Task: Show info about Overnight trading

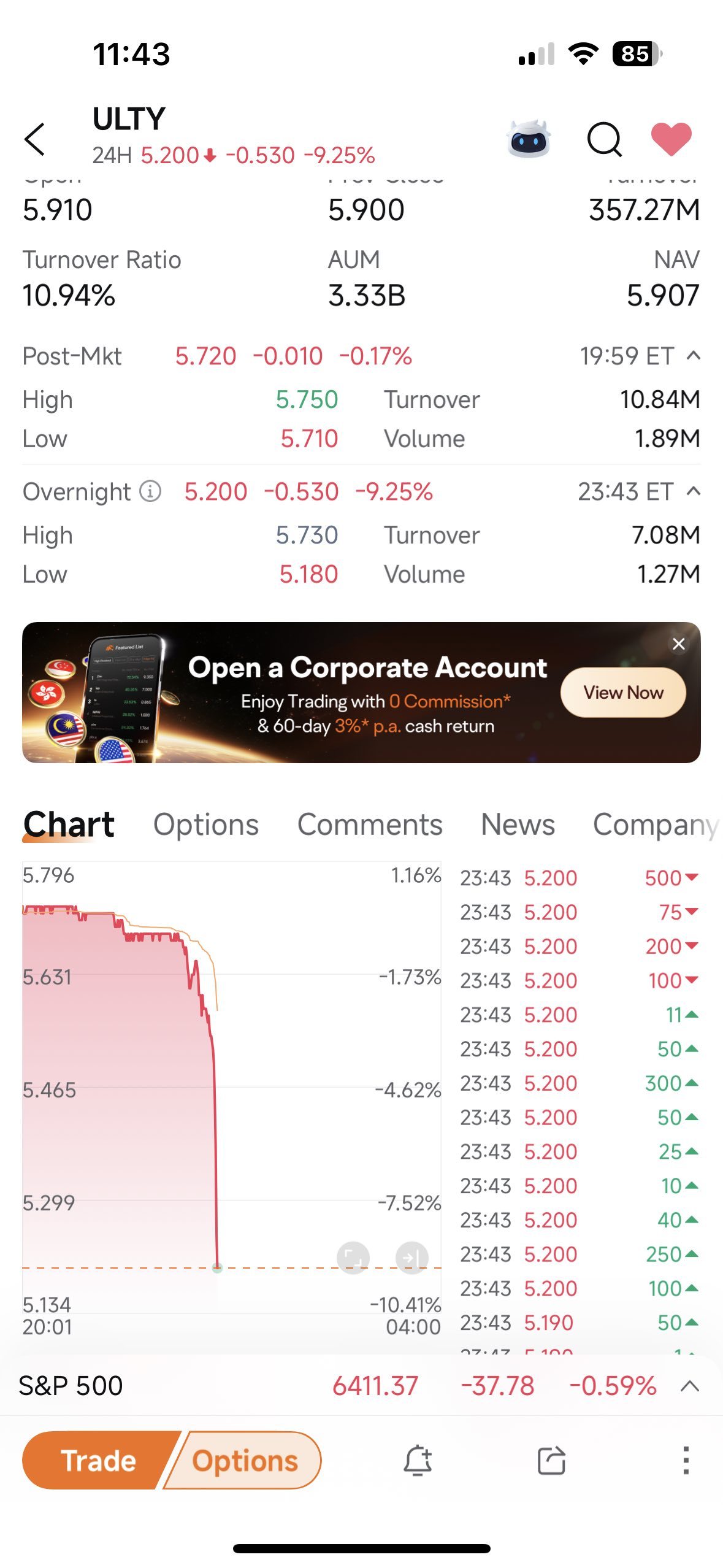Action: coord(150,491)
